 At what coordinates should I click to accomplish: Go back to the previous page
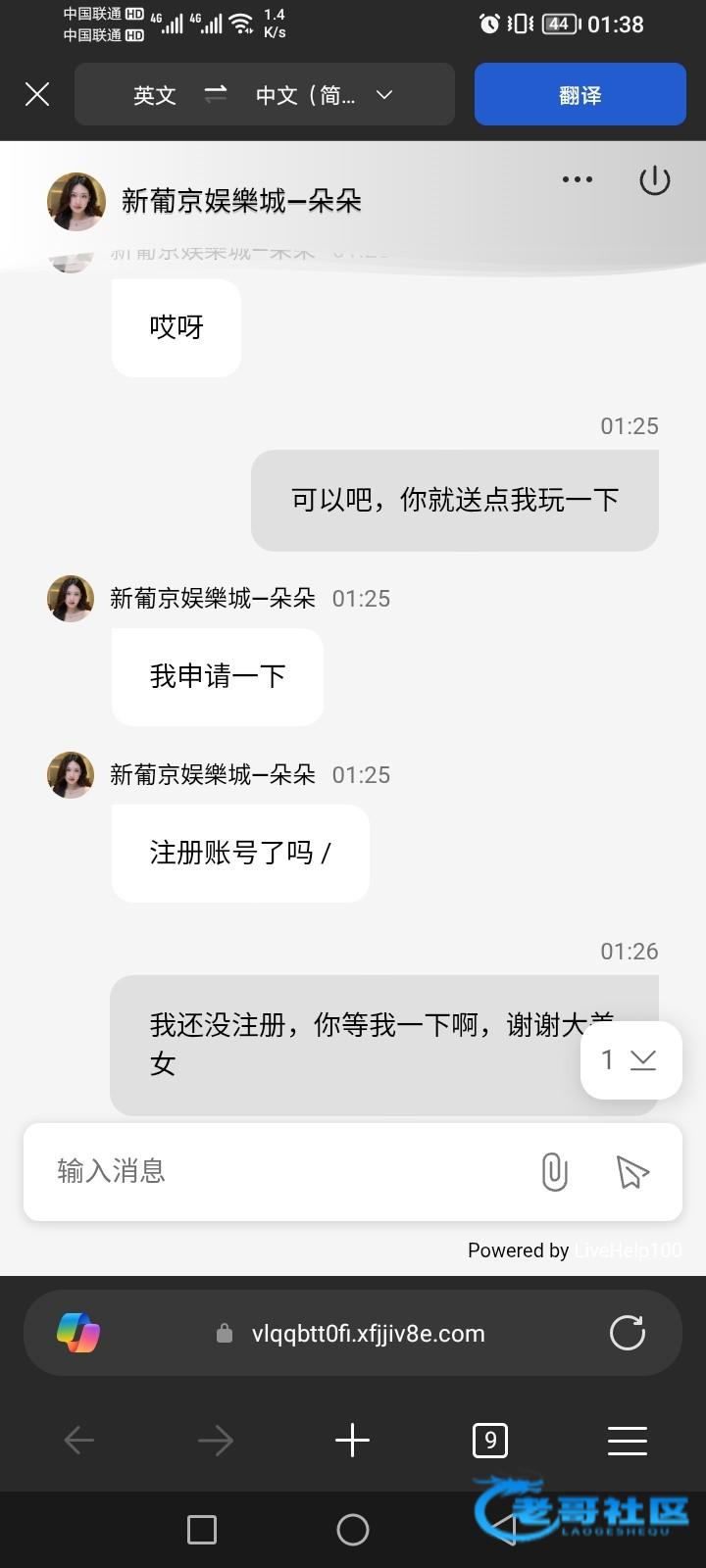(78, 1440)
